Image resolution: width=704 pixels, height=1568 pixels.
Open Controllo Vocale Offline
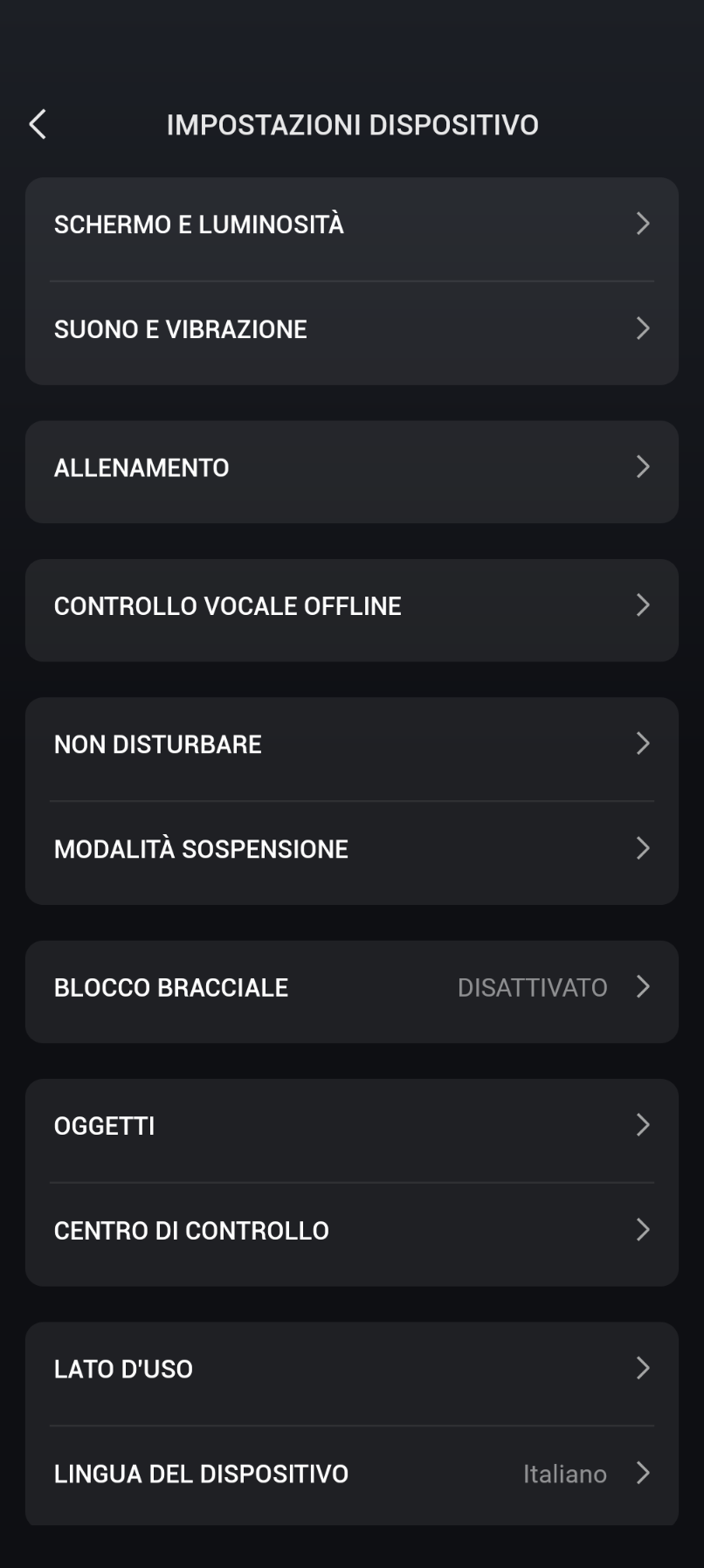(351, 606)
